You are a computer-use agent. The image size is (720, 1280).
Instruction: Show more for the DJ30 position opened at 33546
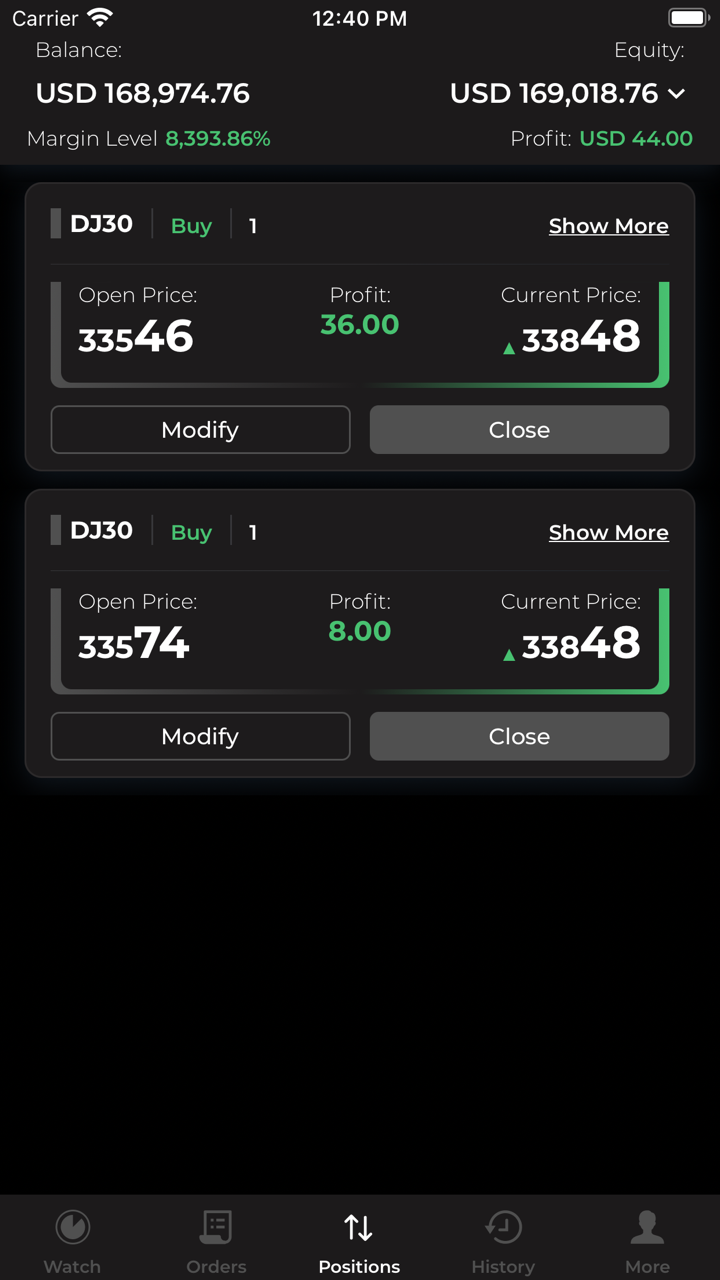(608, 226)
